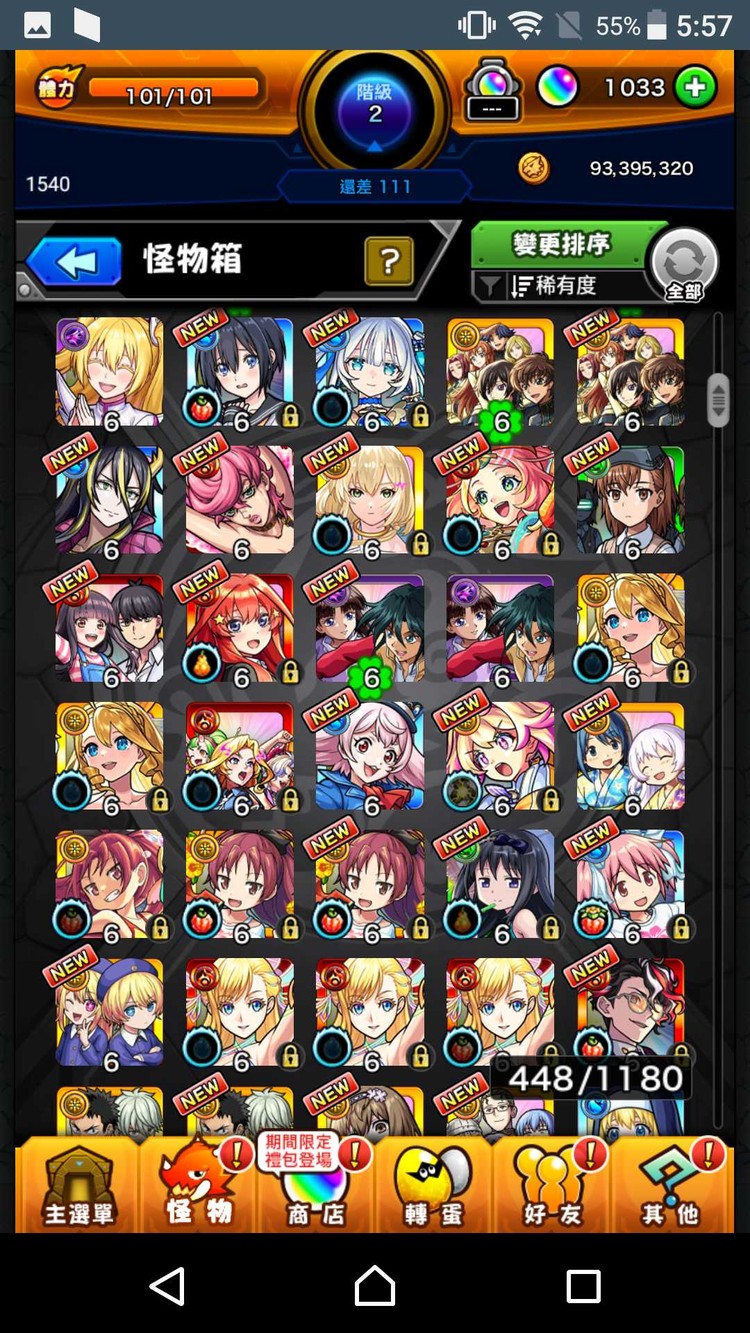Tap the scrollbar handle of monster box
This screenshot has width=750, height=1333.
tap(718, 399)
